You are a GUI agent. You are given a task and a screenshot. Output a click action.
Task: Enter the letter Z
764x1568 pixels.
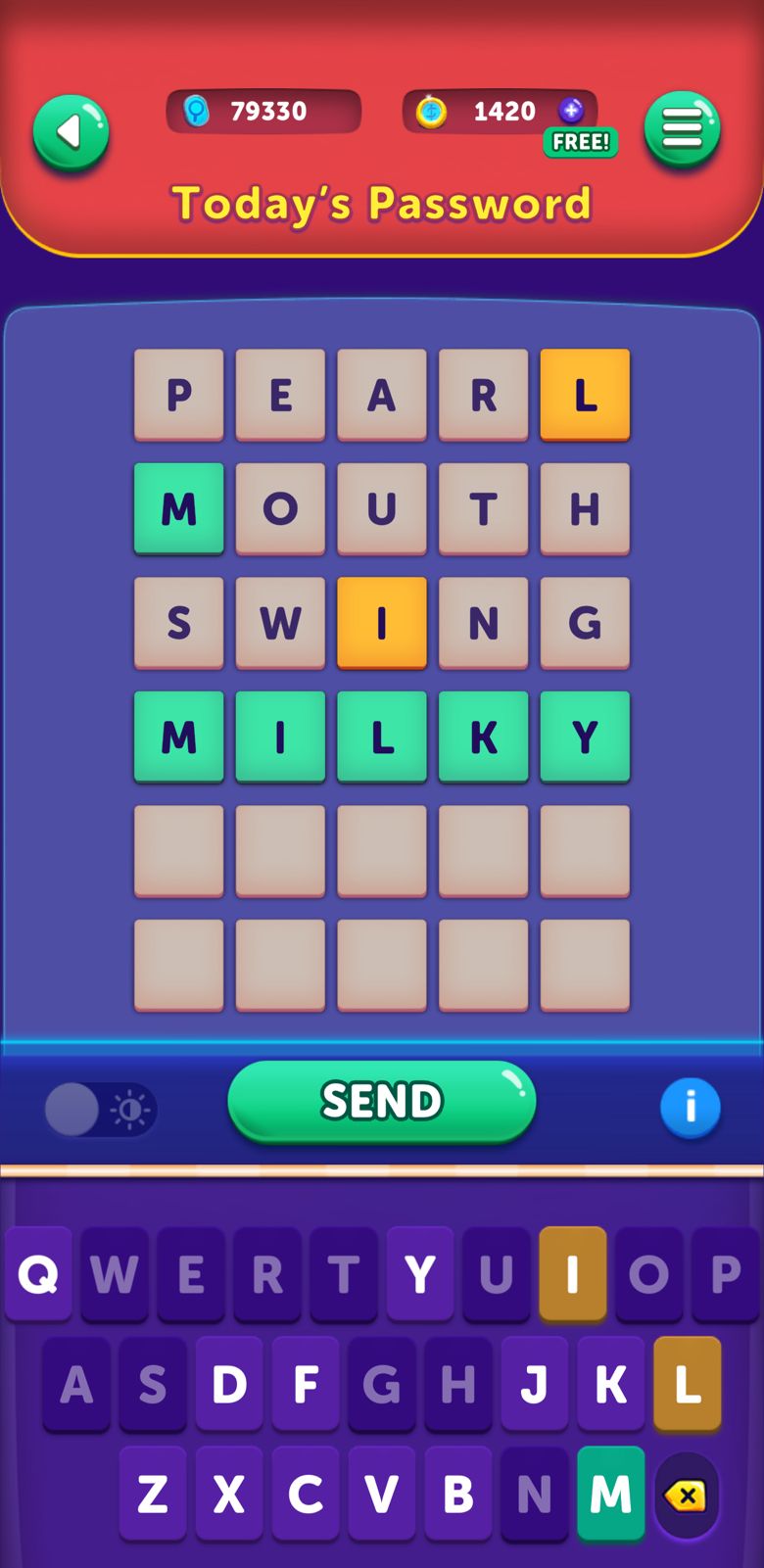153,1494
